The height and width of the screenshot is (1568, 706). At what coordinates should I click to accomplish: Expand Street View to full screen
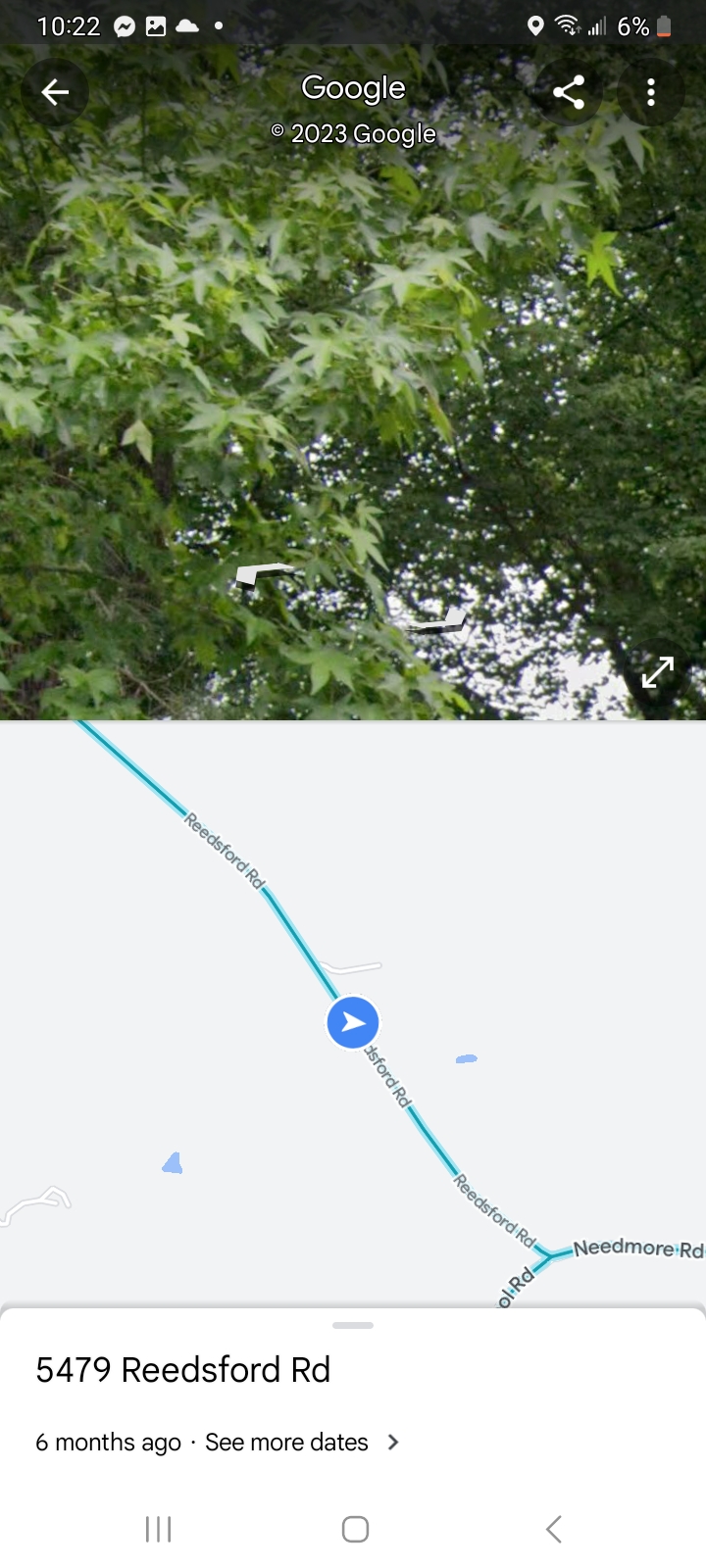(657, 671)
